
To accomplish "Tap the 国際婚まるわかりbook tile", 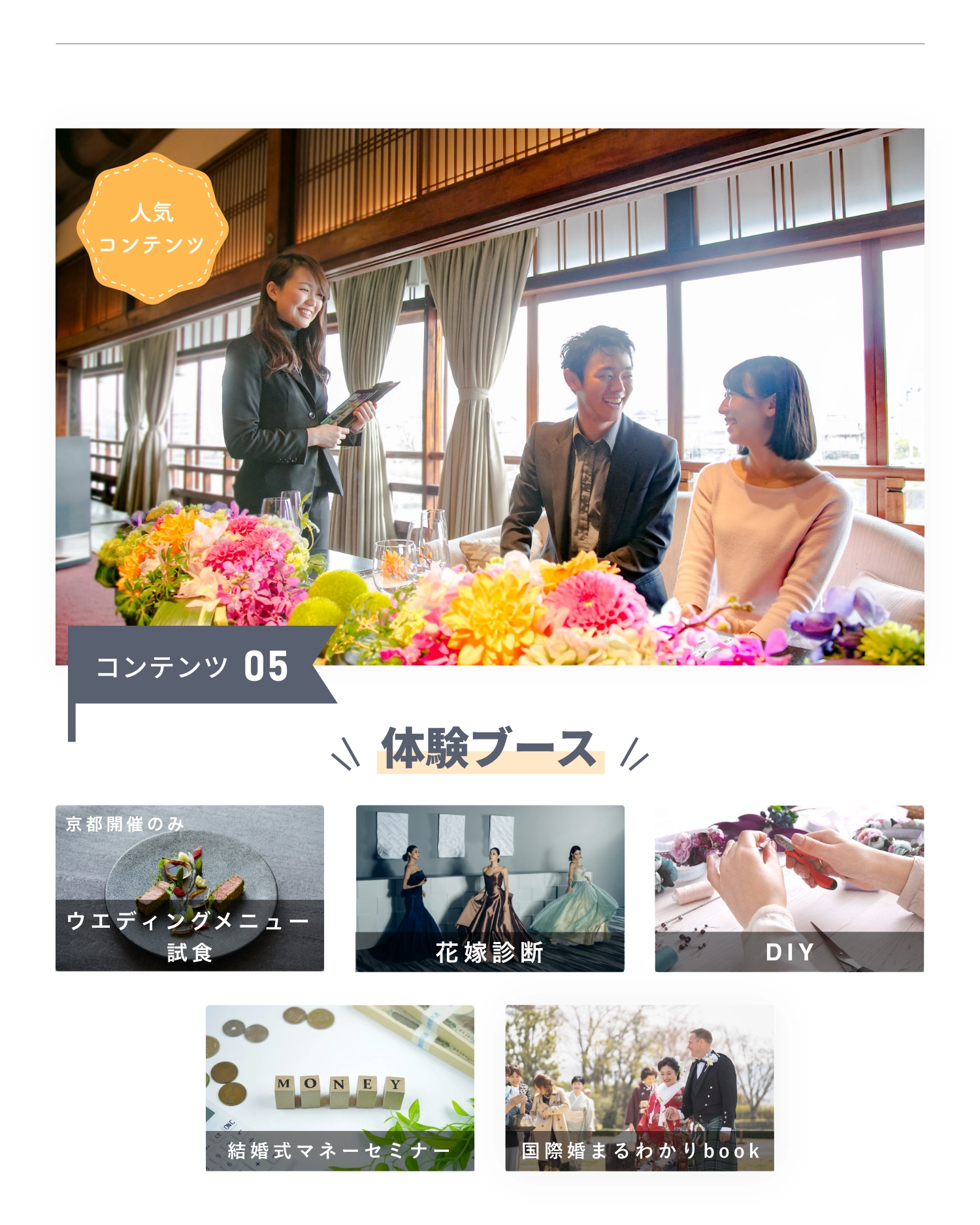I will pyautogui.click(x=639, y=1088).
